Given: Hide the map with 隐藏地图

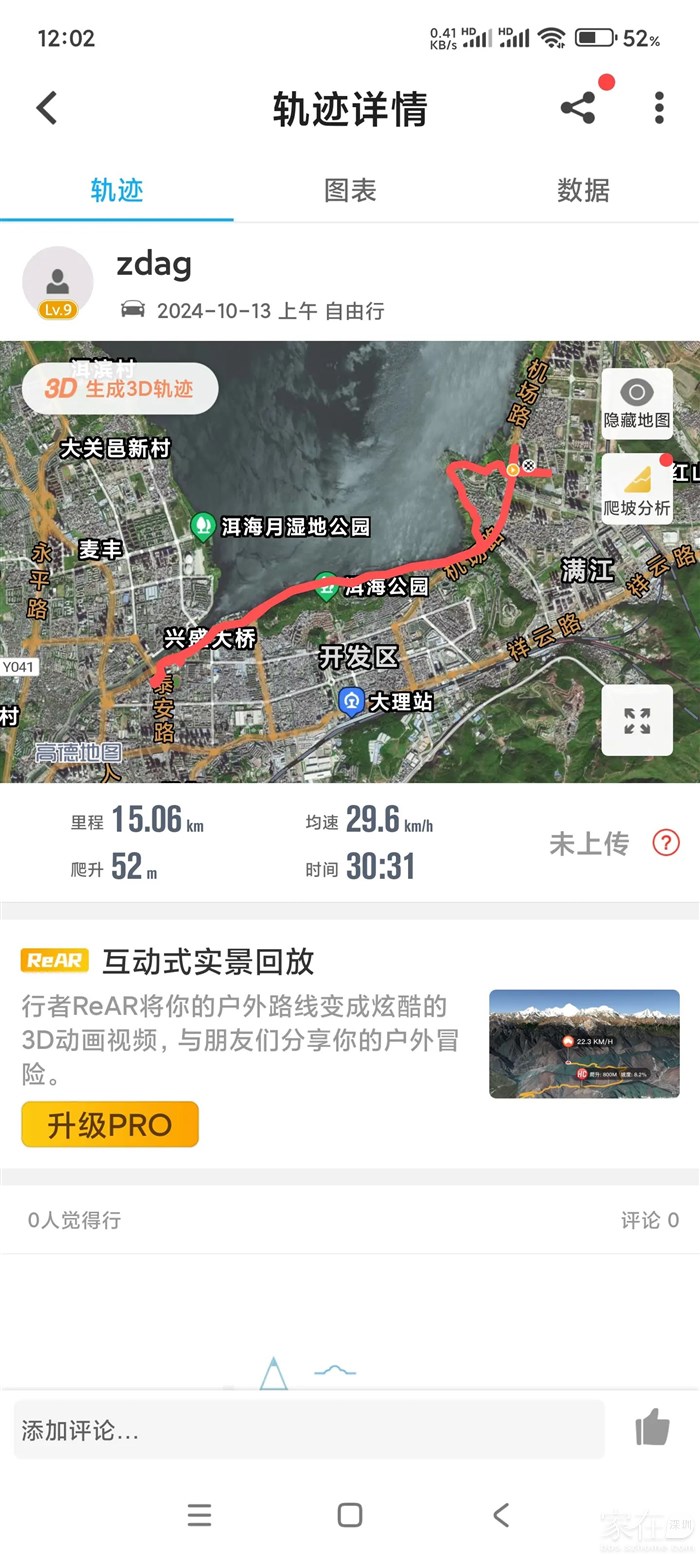Looking at the screenshot, I should tap(637, 402).
